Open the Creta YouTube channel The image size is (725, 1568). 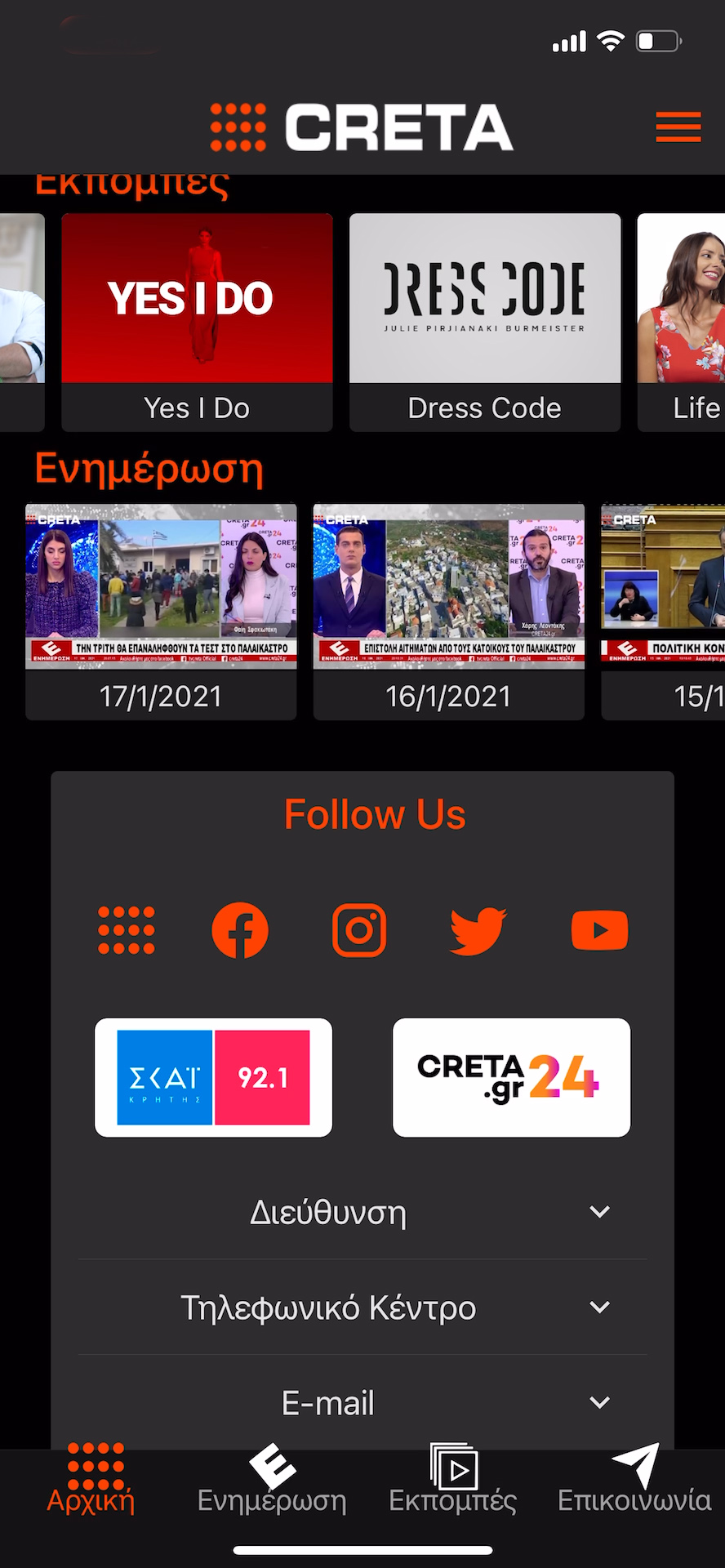pyautogui.click(x=600, y=930)
